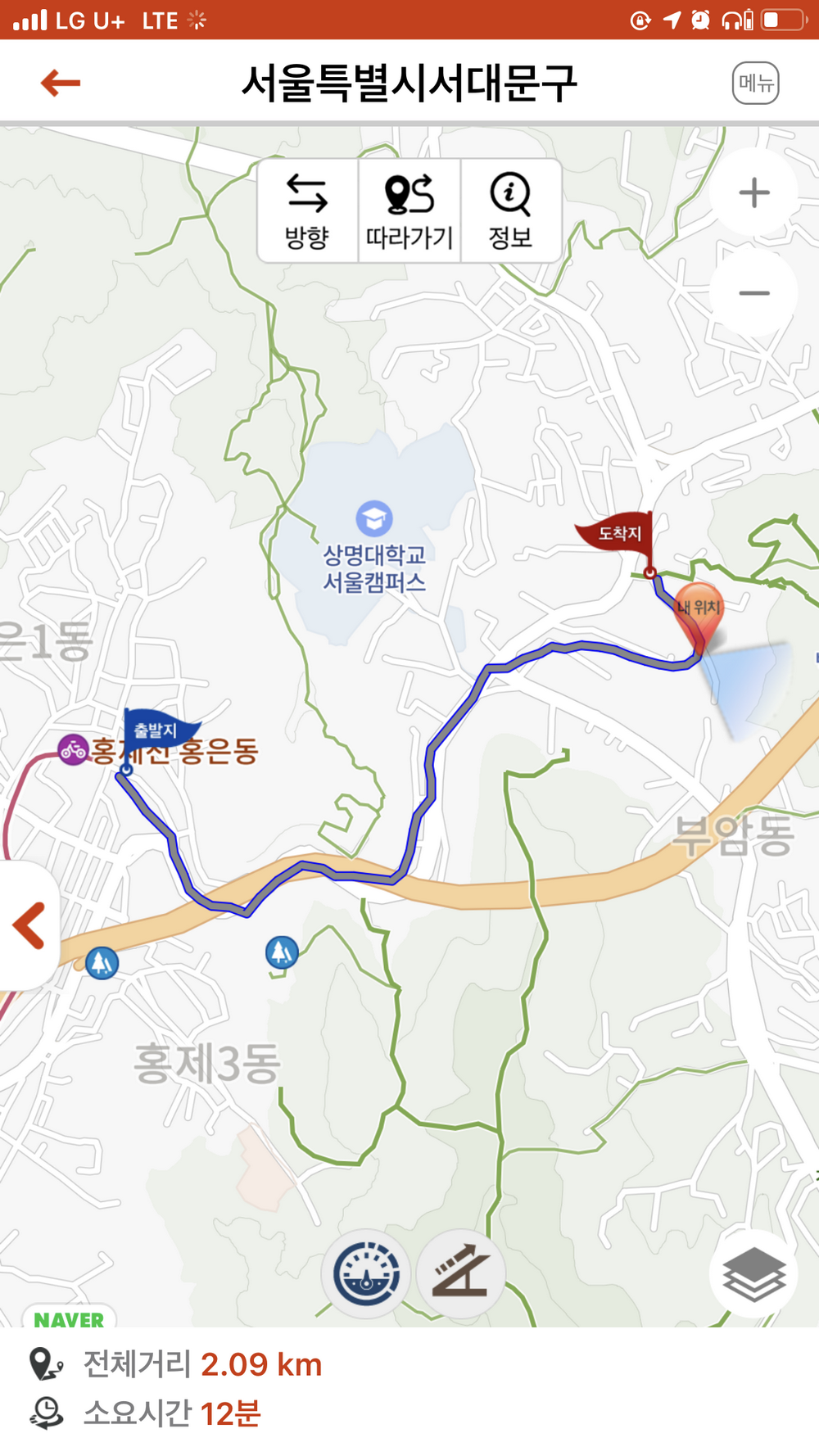Expand the left side panel chevron
Screen dimensions: 819x1456
point(29,926)
